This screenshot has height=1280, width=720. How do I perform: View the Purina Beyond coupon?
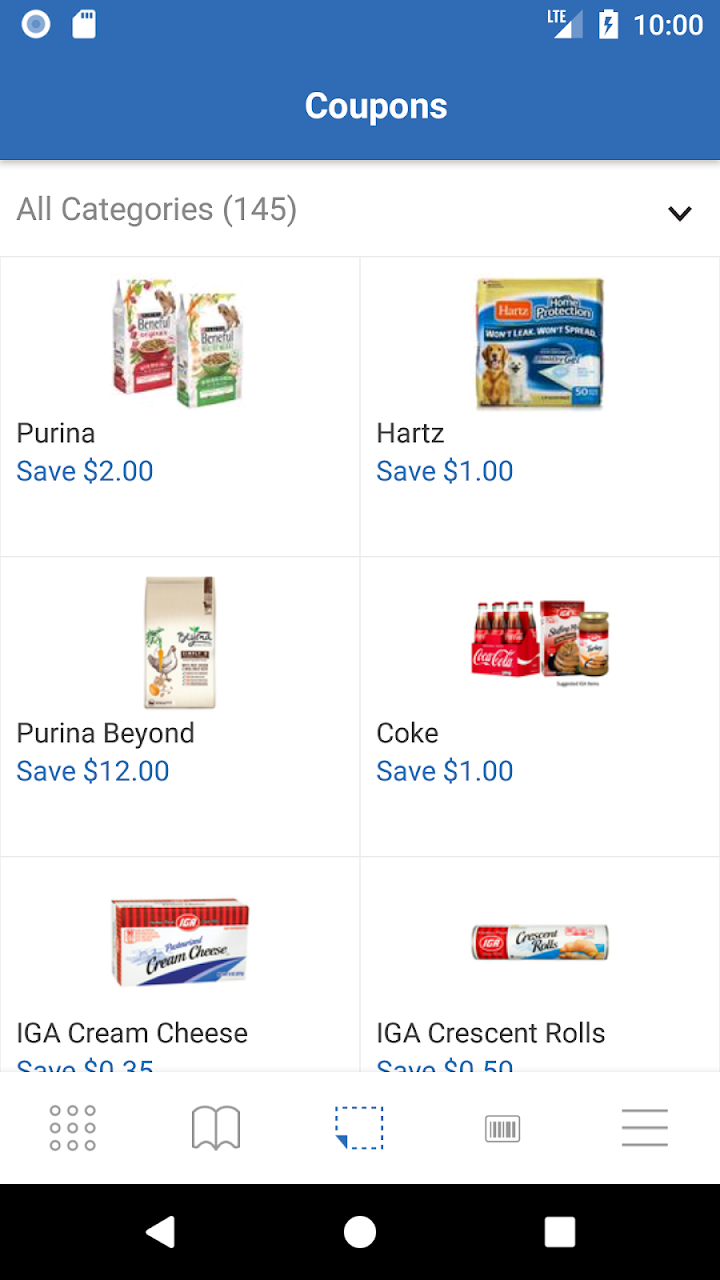pos(180,706)
